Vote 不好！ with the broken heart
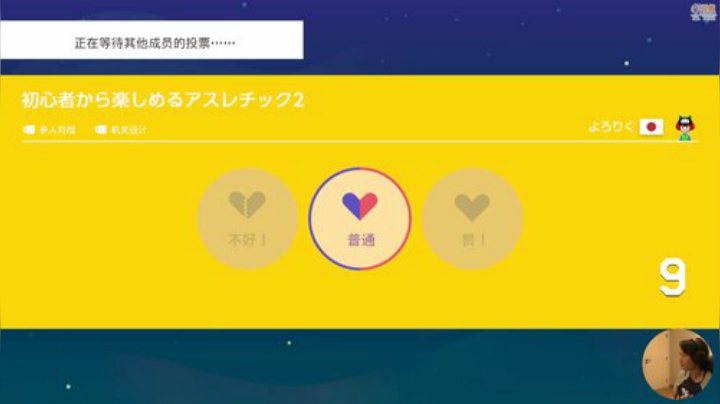 tap(247, 218)
